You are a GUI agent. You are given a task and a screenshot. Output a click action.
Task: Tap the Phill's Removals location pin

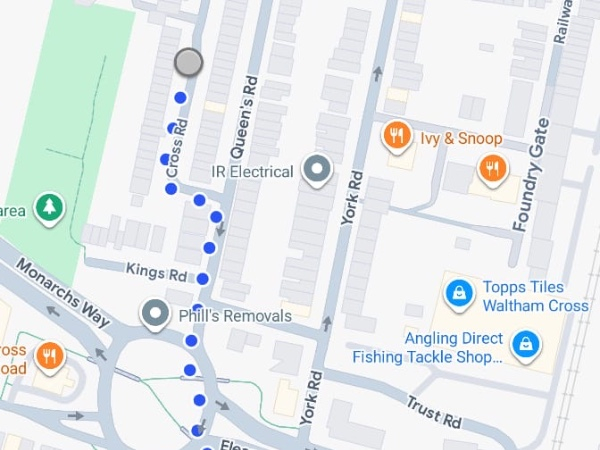point(155,315)
